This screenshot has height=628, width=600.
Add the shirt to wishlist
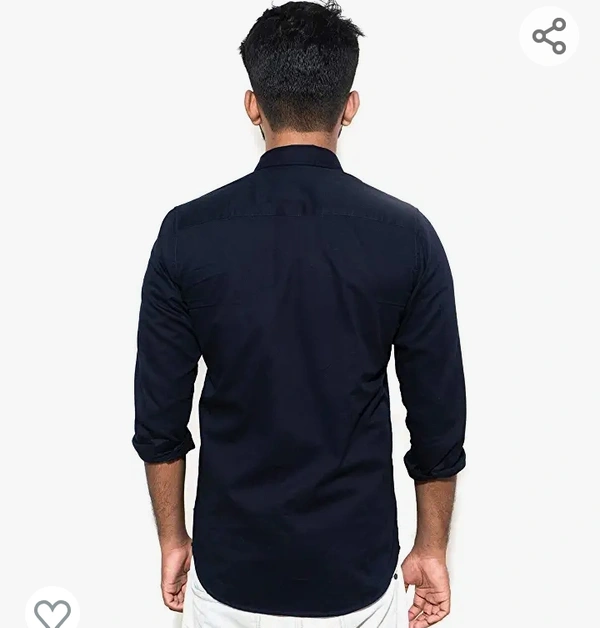(52, 611)
